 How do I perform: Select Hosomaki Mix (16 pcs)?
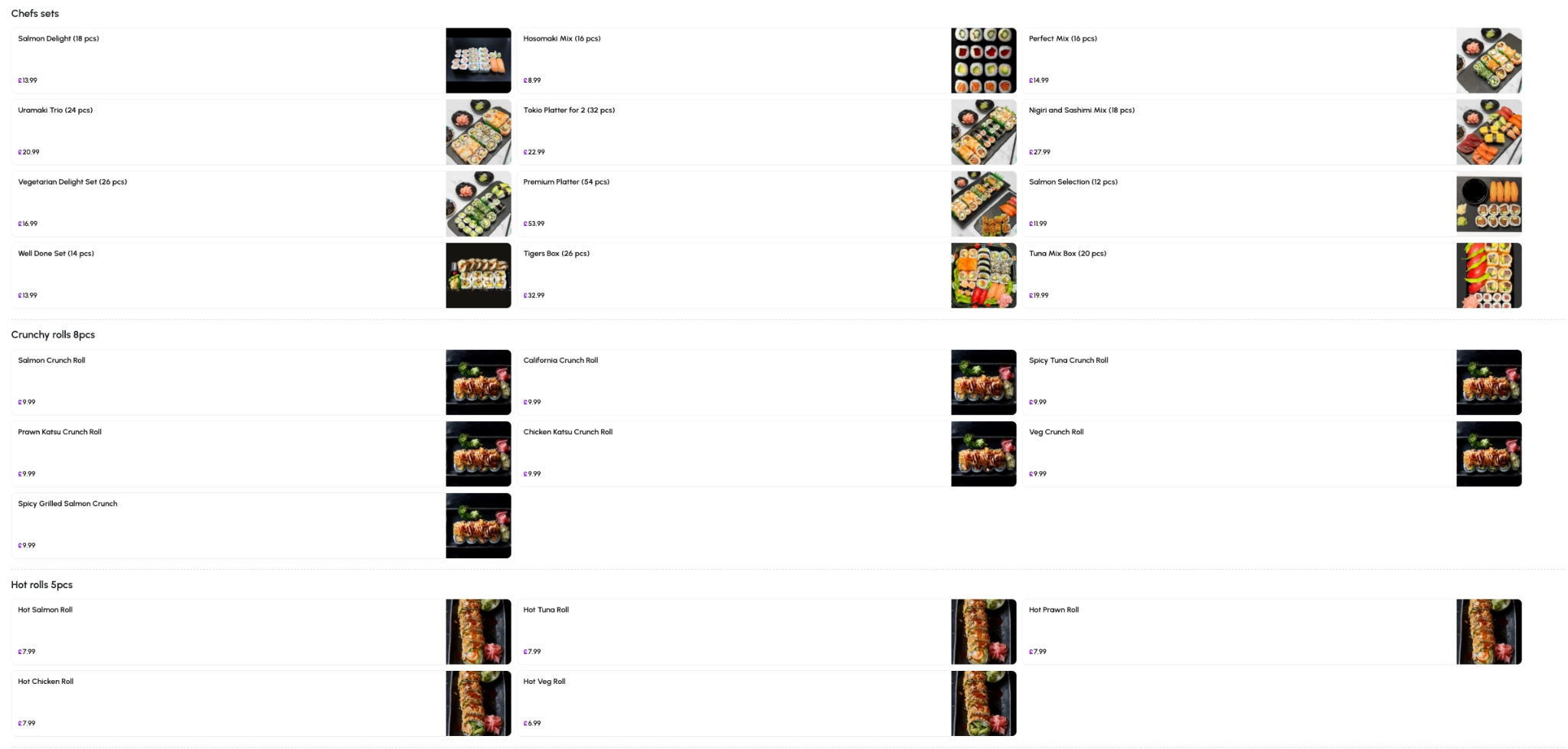[562, 39]
